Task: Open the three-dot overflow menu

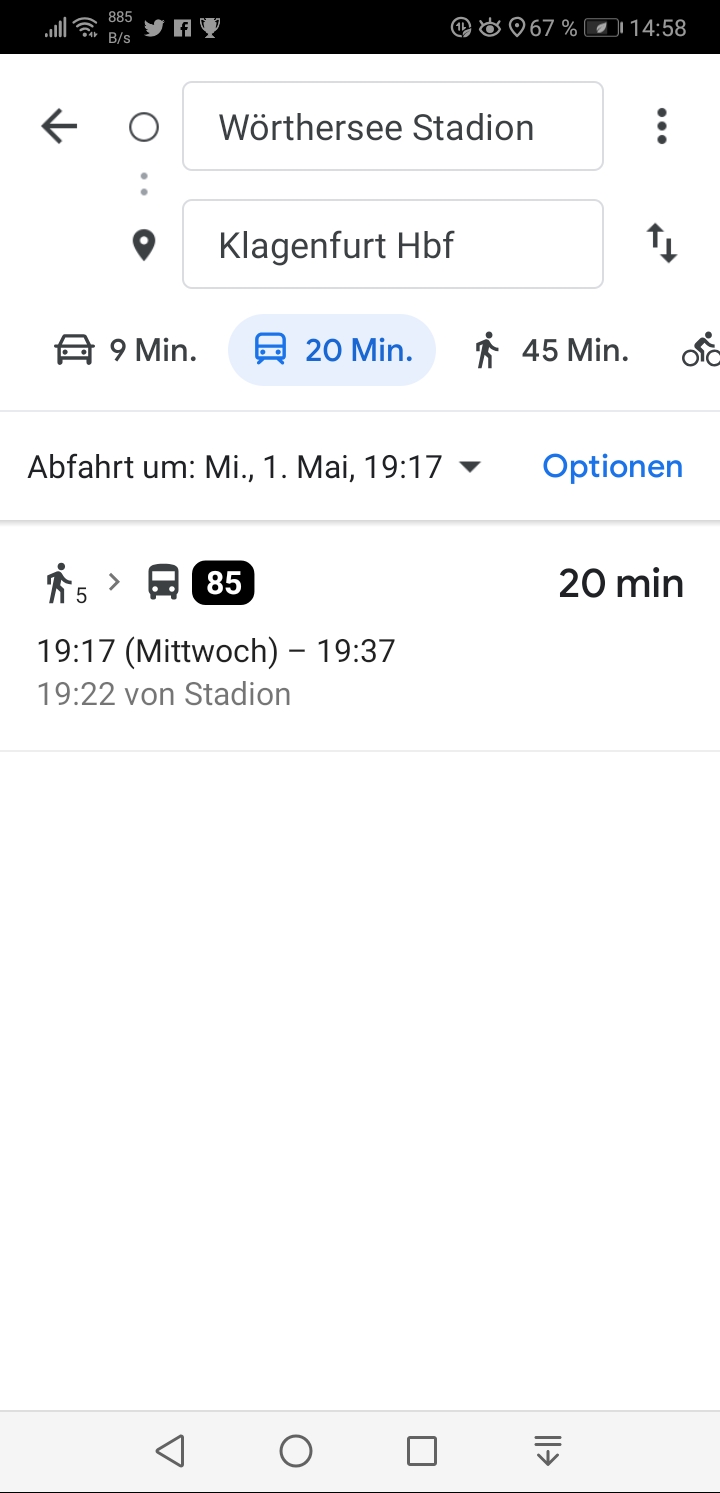Action: coord(661,127)
